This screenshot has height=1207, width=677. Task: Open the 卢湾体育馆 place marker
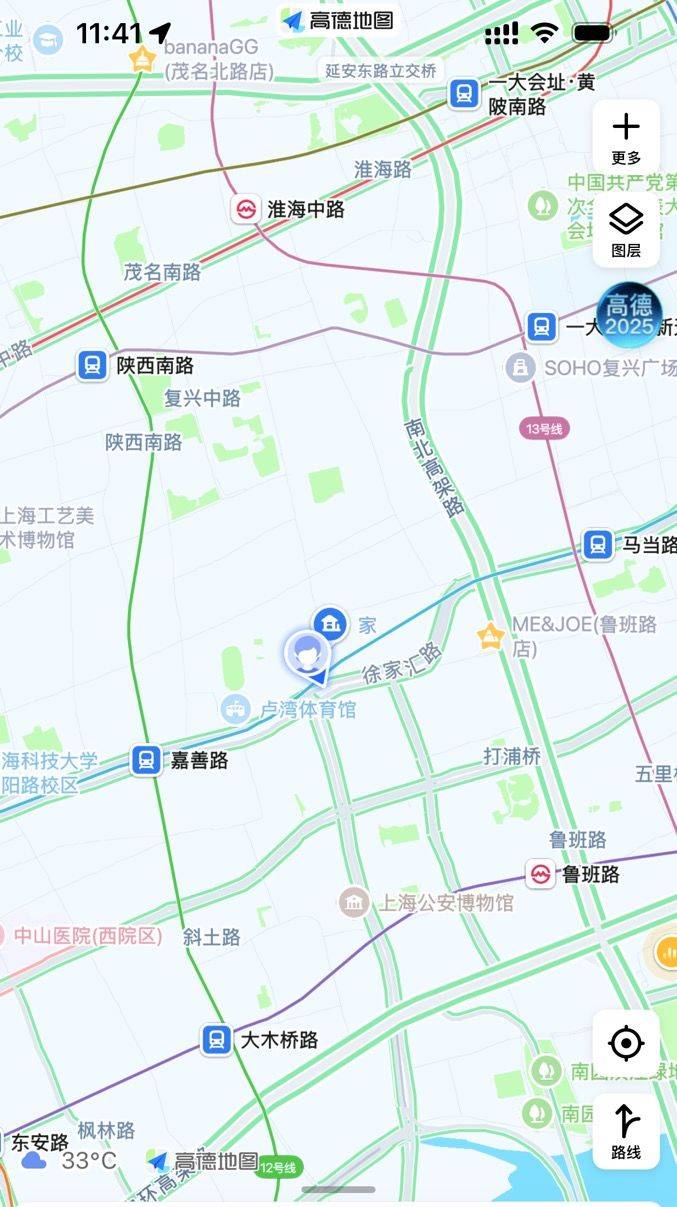[235, 709]
